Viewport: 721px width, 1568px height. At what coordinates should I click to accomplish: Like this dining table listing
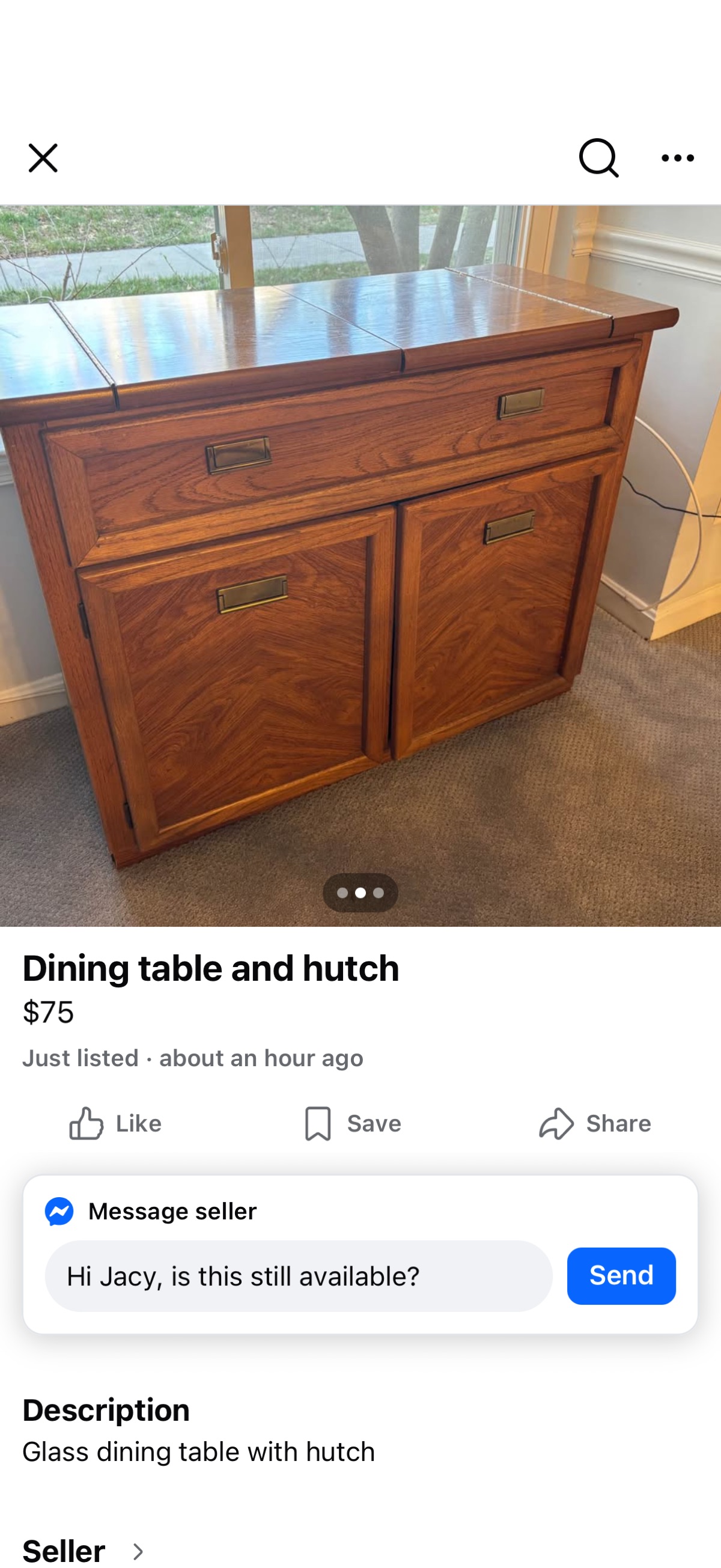pos(115,1123)
